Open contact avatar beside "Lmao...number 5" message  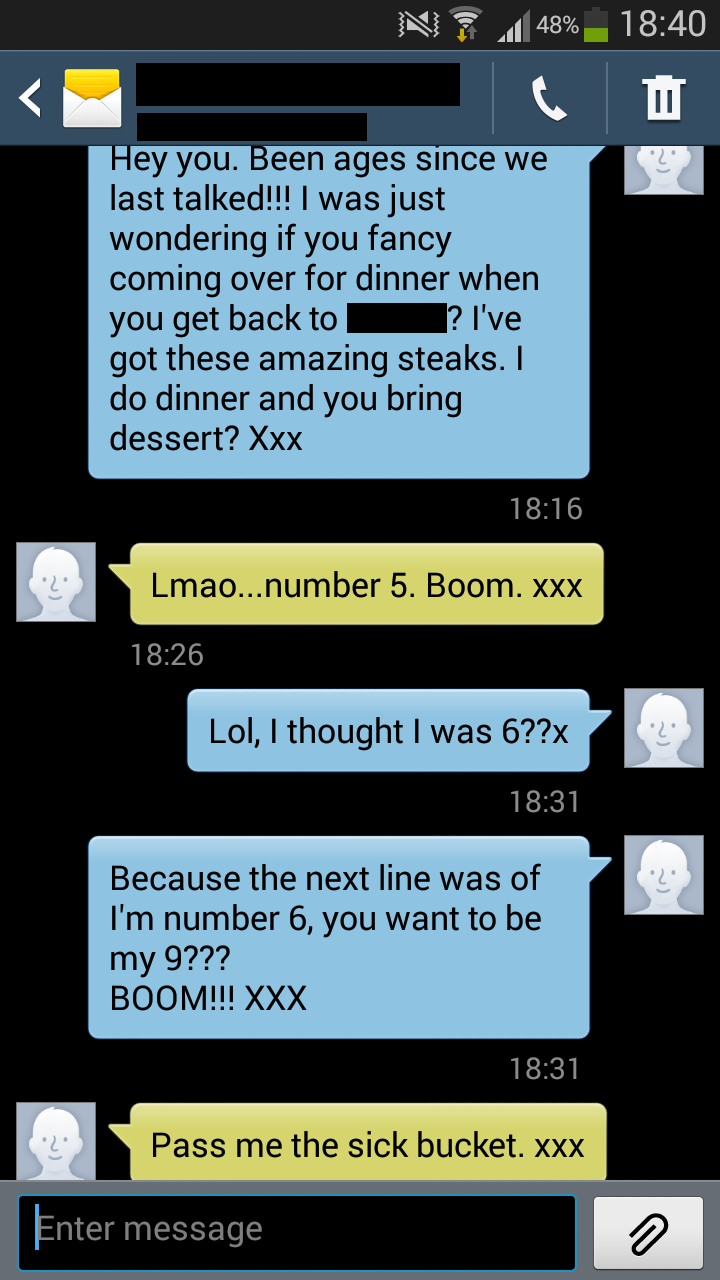[56, 582]
